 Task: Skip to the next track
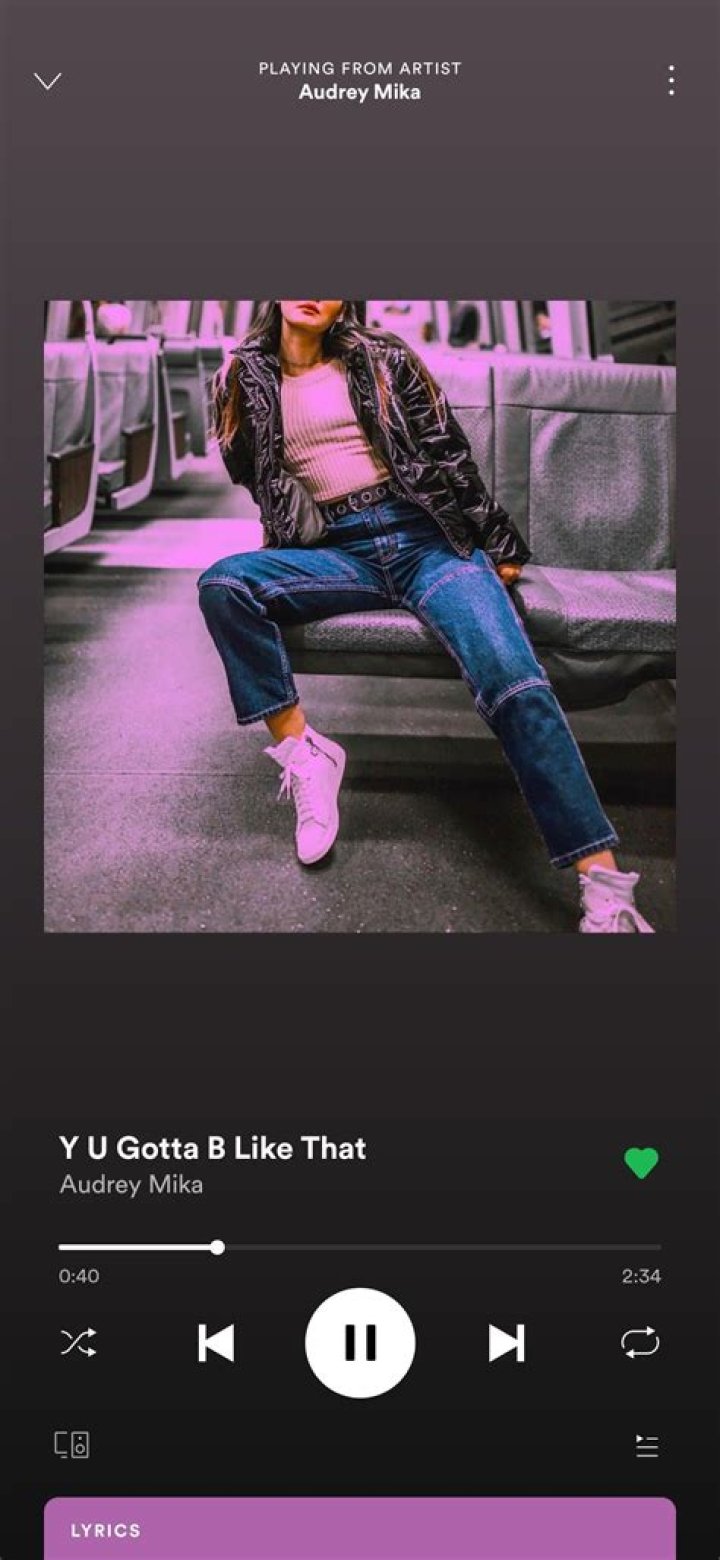coord(506,1343)
